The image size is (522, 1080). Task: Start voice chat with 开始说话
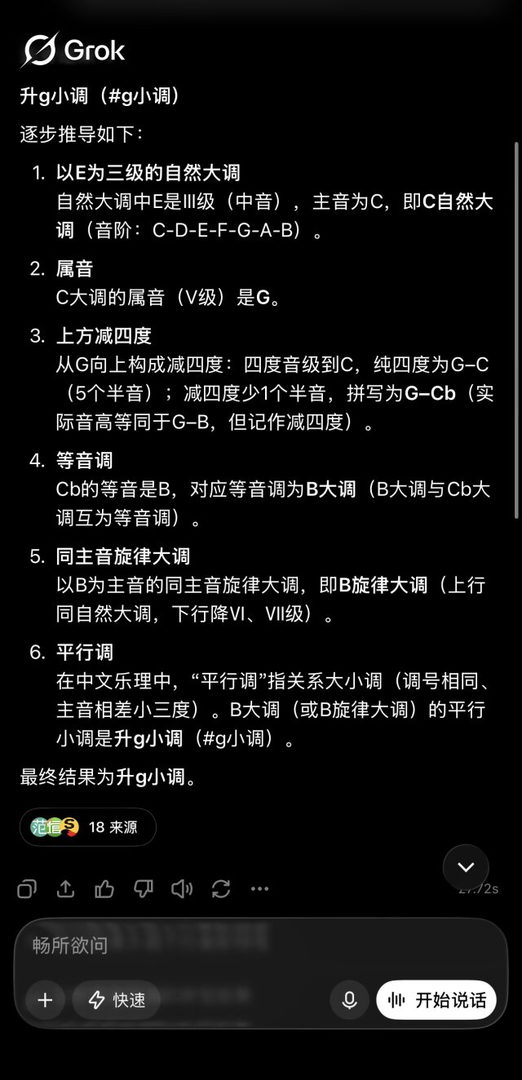tap(437, 1000)
